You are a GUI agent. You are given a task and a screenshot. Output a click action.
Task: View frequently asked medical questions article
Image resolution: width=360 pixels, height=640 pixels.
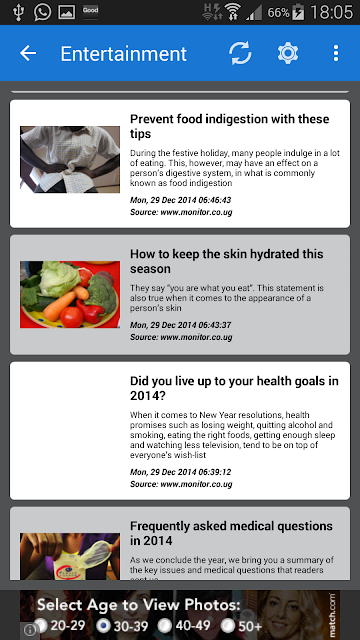click(180, 543)
